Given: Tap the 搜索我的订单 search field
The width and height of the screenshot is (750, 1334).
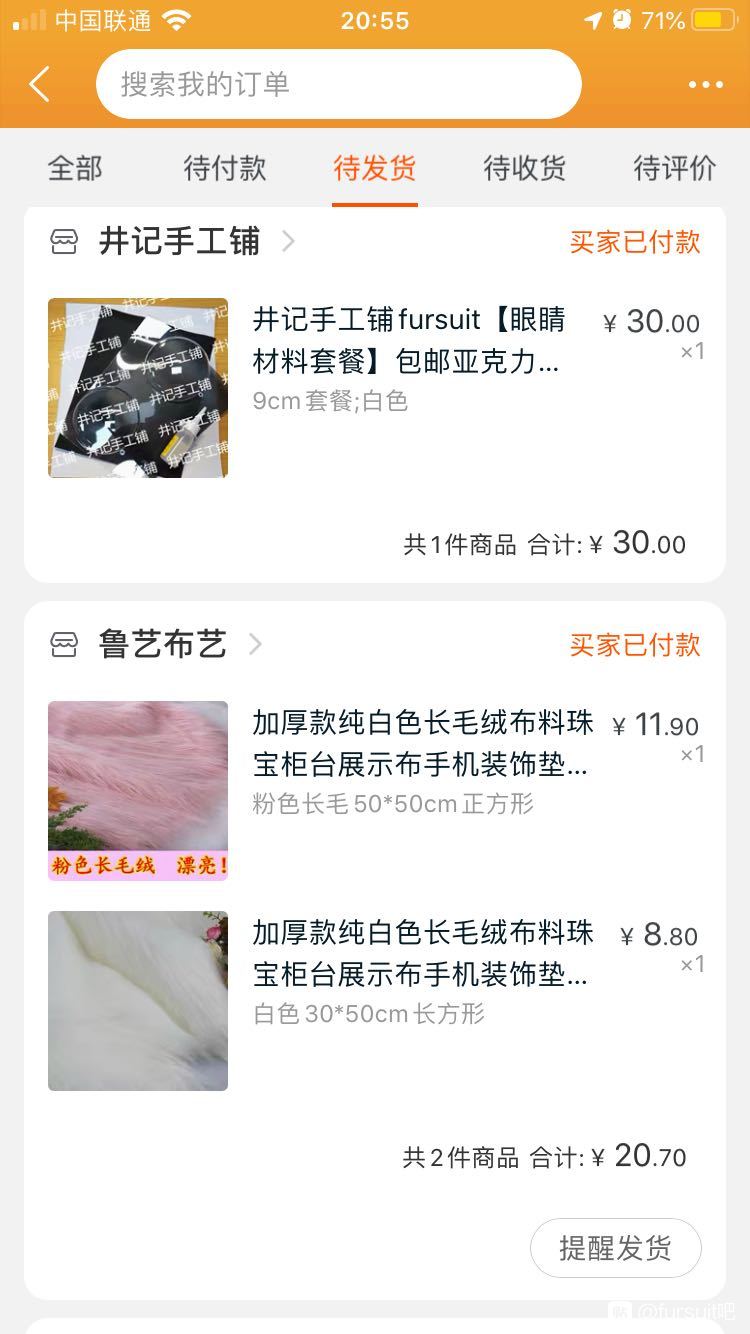Looking at the screenshot, I should pyautogui.click(x=338, y=84).
